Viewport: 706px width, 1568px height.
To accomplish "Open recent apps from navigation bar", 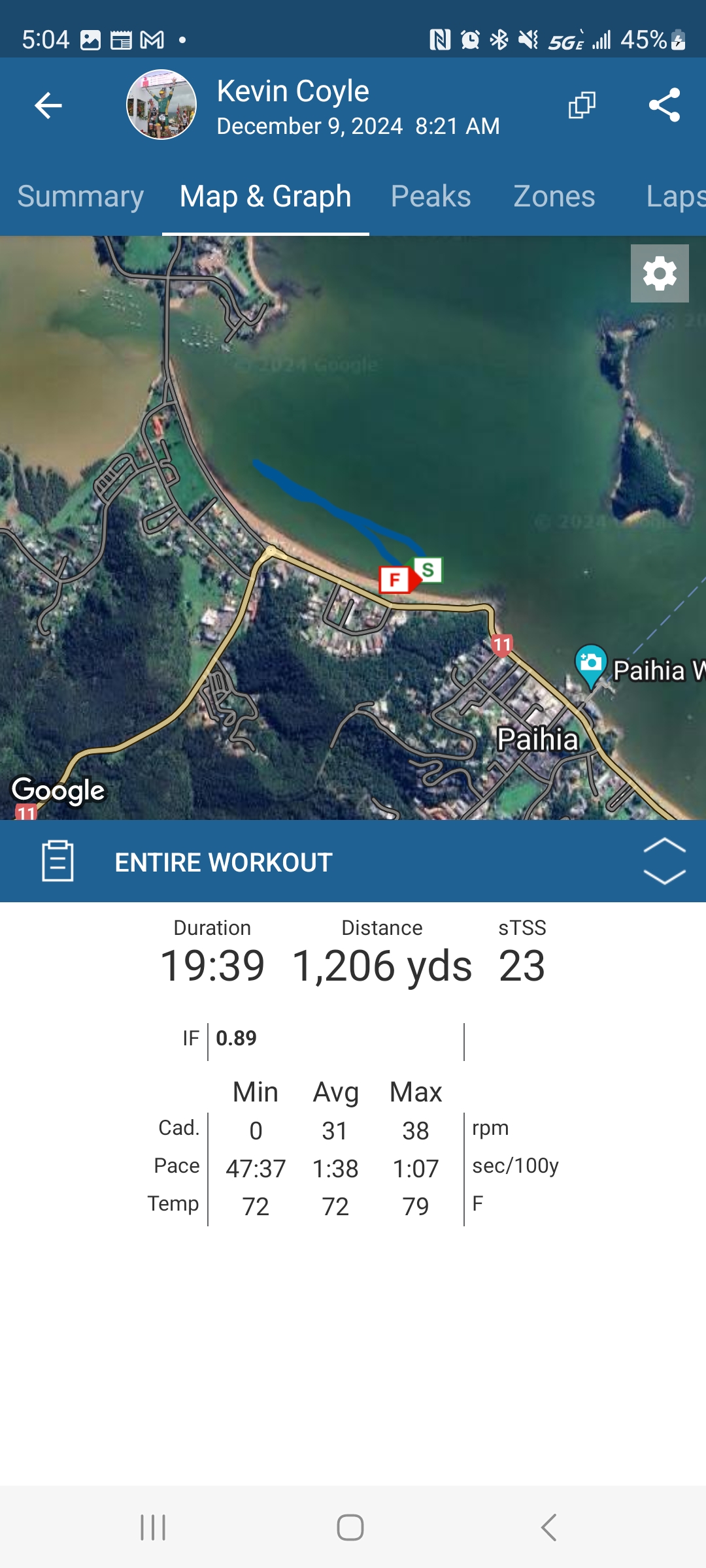I will click(x=153, y=1527).
